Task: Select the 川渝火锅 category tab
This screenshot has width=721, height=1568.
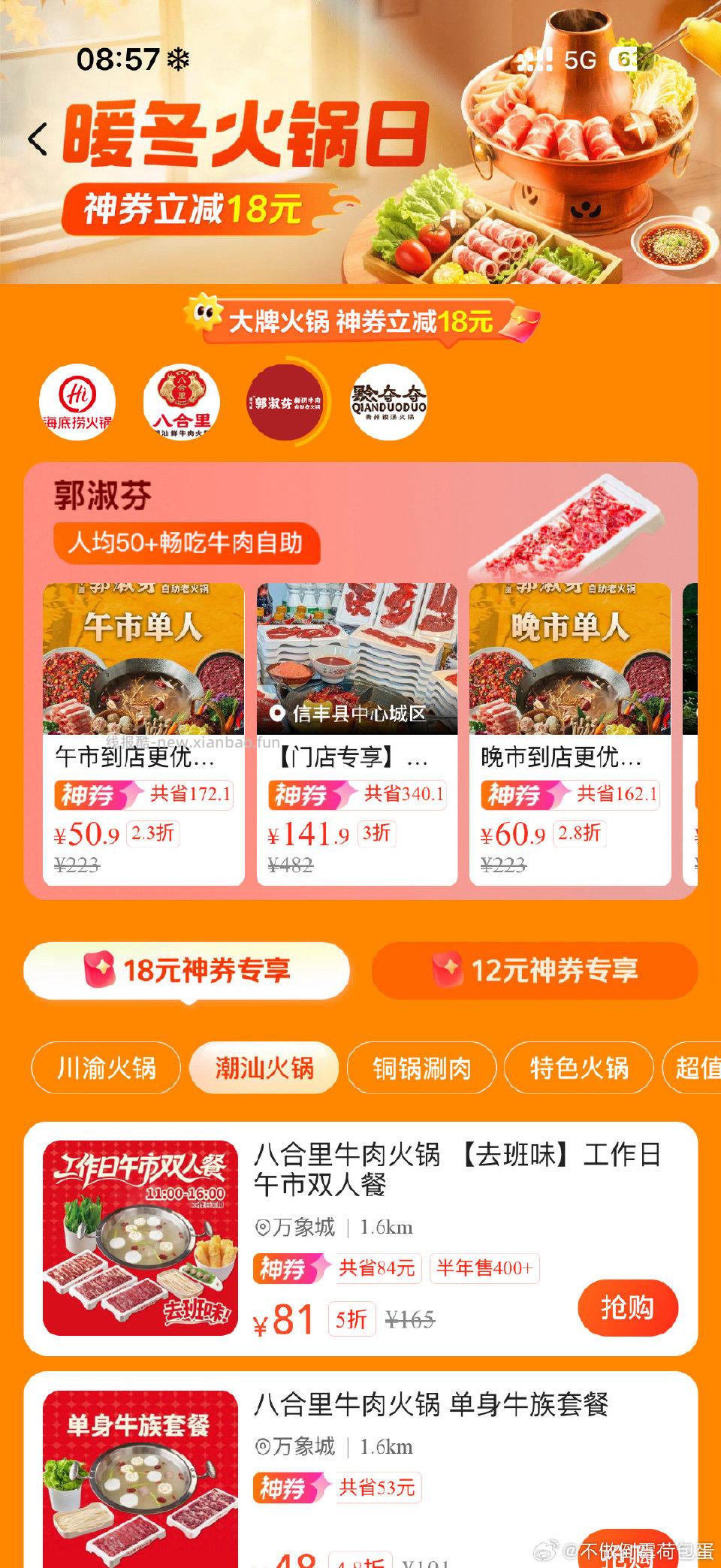Action: click(105, 1067)
